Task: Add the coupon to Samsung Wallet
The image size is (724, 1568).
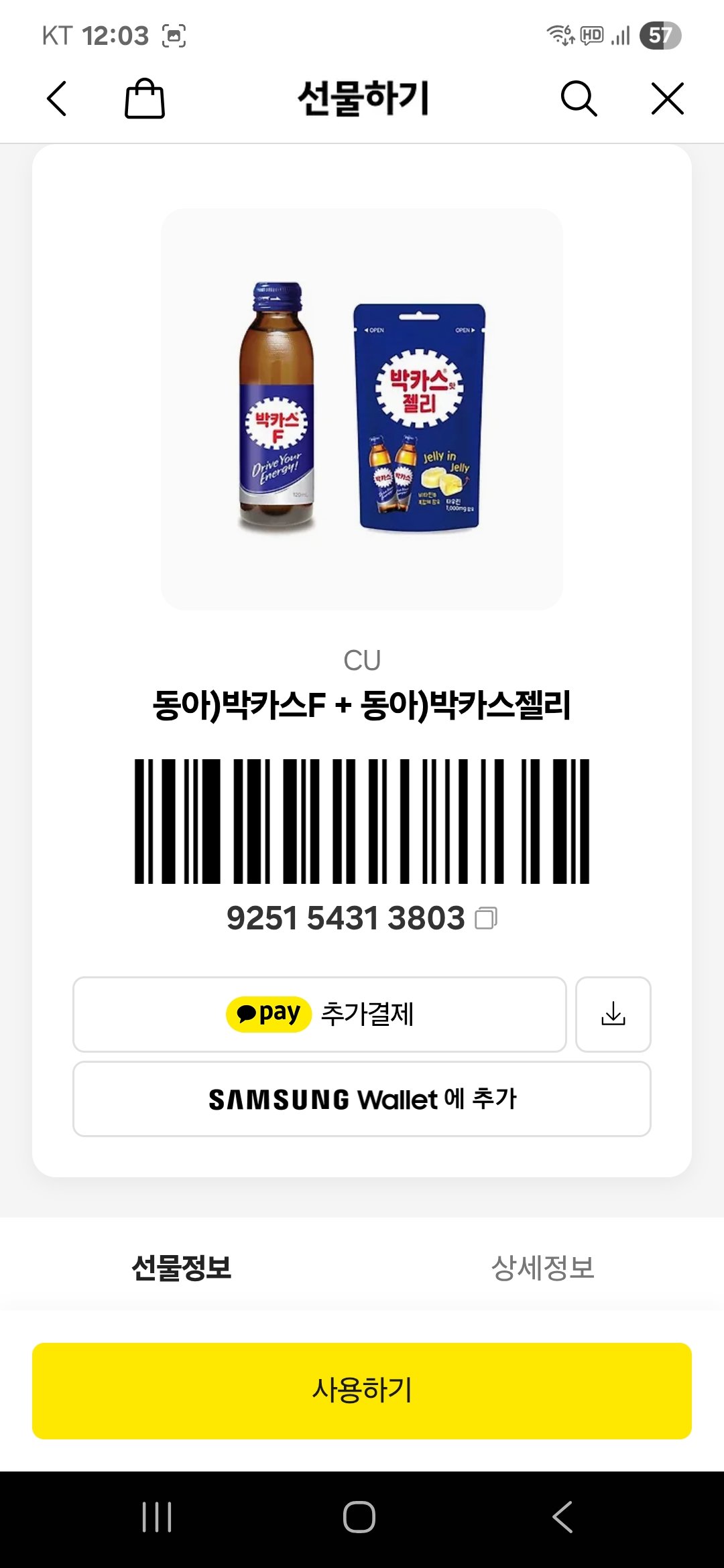Action: pos(362,1099)
